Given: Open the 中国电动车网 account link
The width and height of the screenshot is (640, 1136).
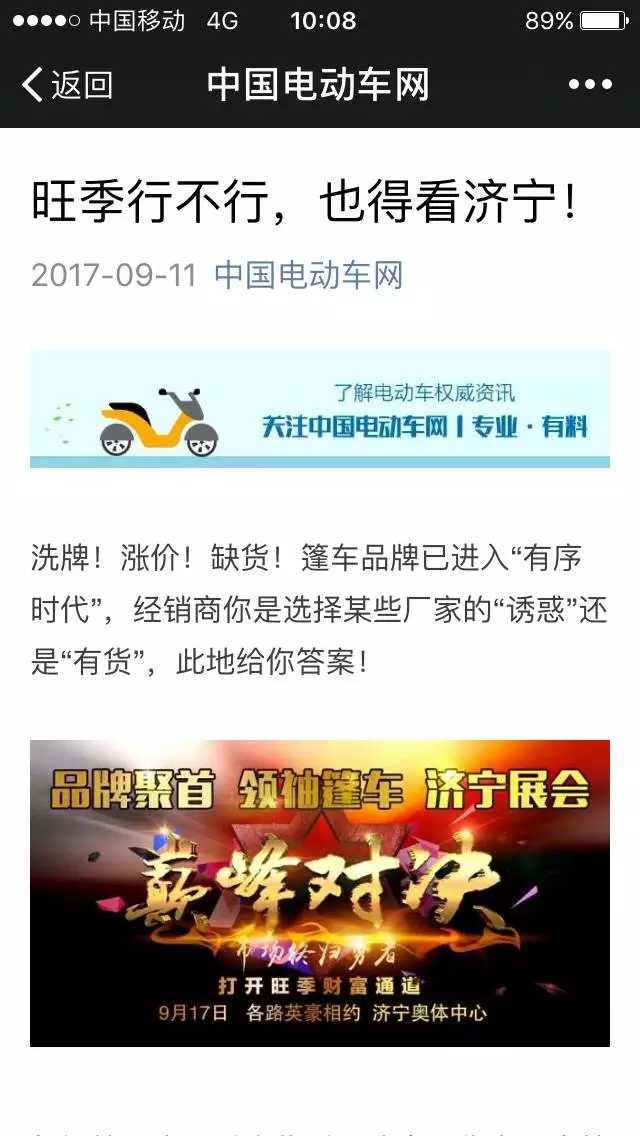Looking at the screenshot, I should click(x=308, y=274).
